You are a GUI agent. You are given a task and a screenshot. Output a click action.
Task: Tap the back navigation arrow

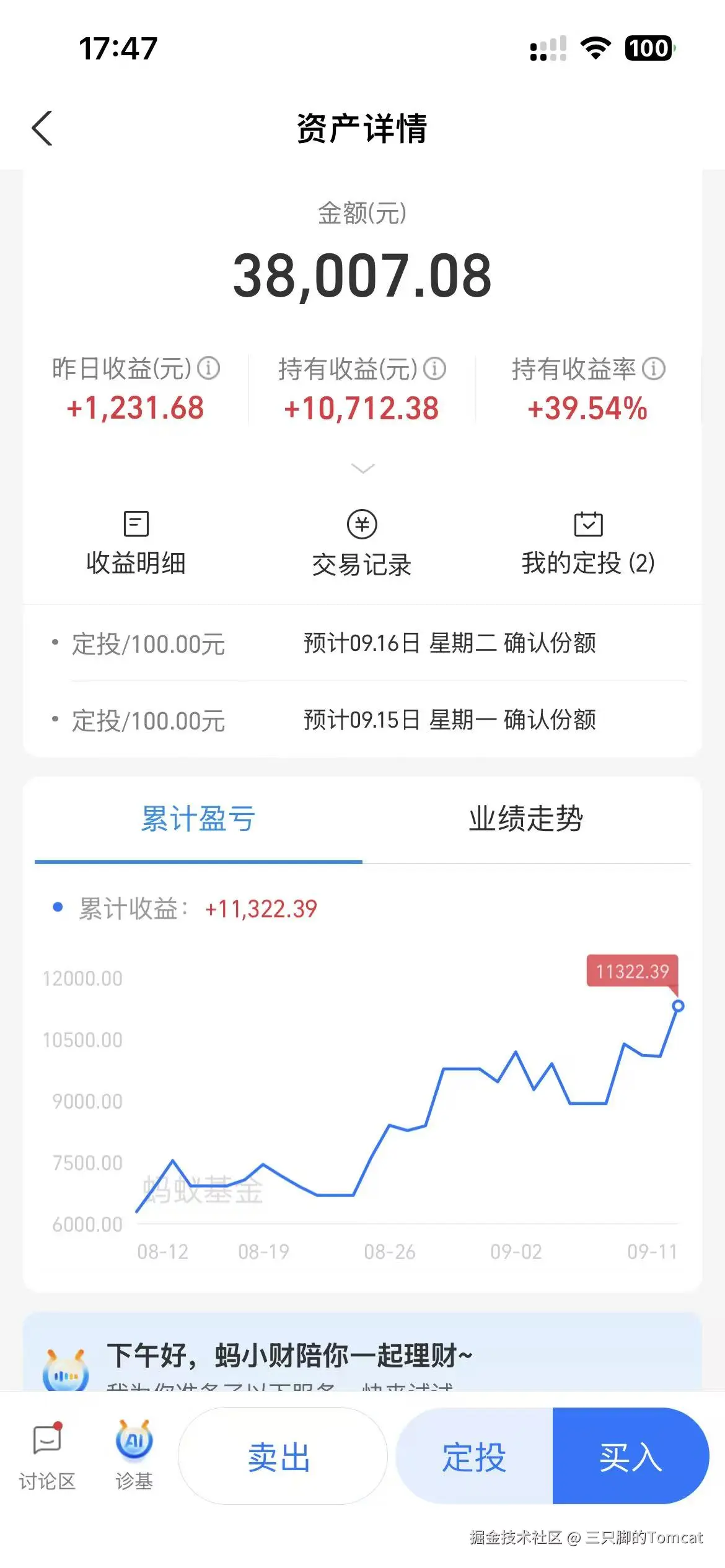click(41, 129)
